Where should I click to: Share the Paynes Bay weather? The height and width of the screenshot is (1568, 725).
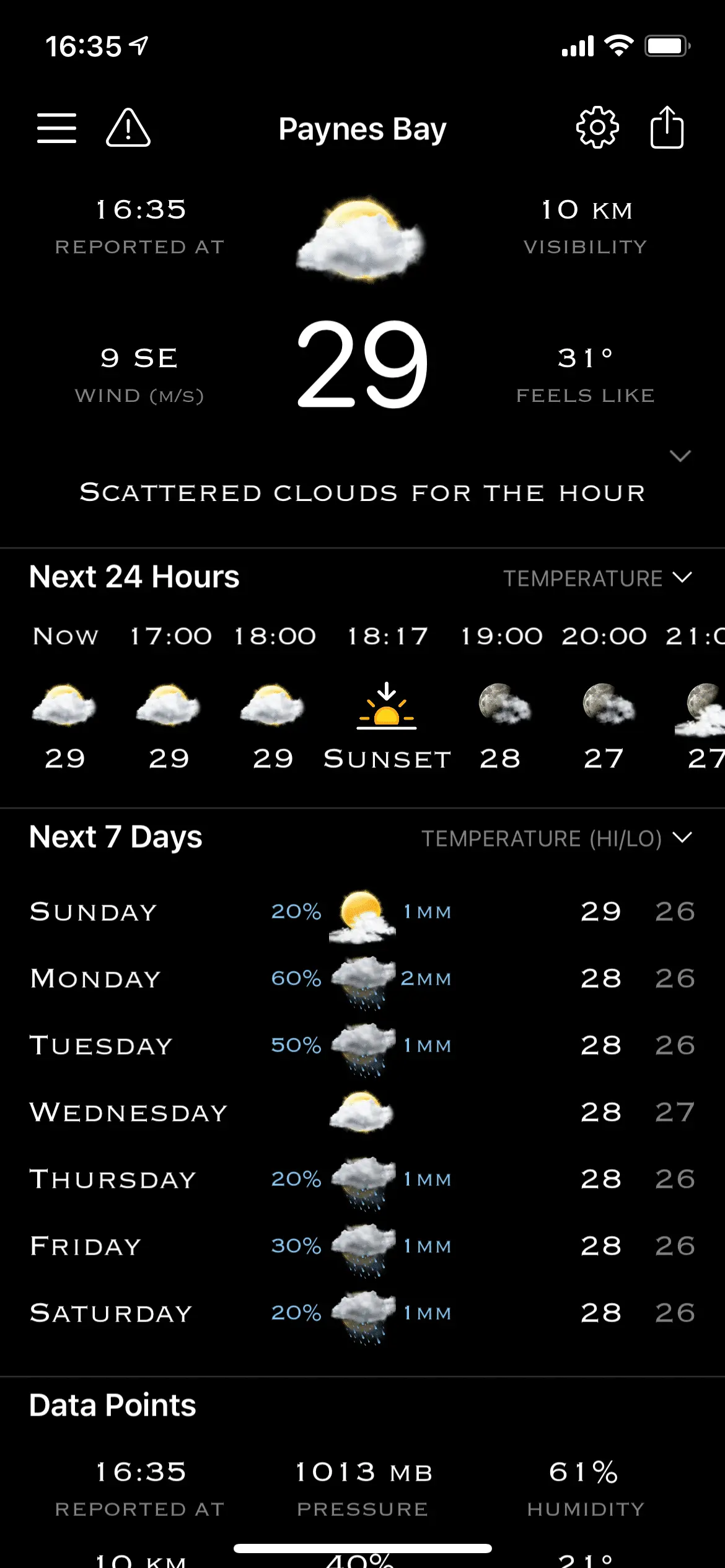[x=667, y=128]
